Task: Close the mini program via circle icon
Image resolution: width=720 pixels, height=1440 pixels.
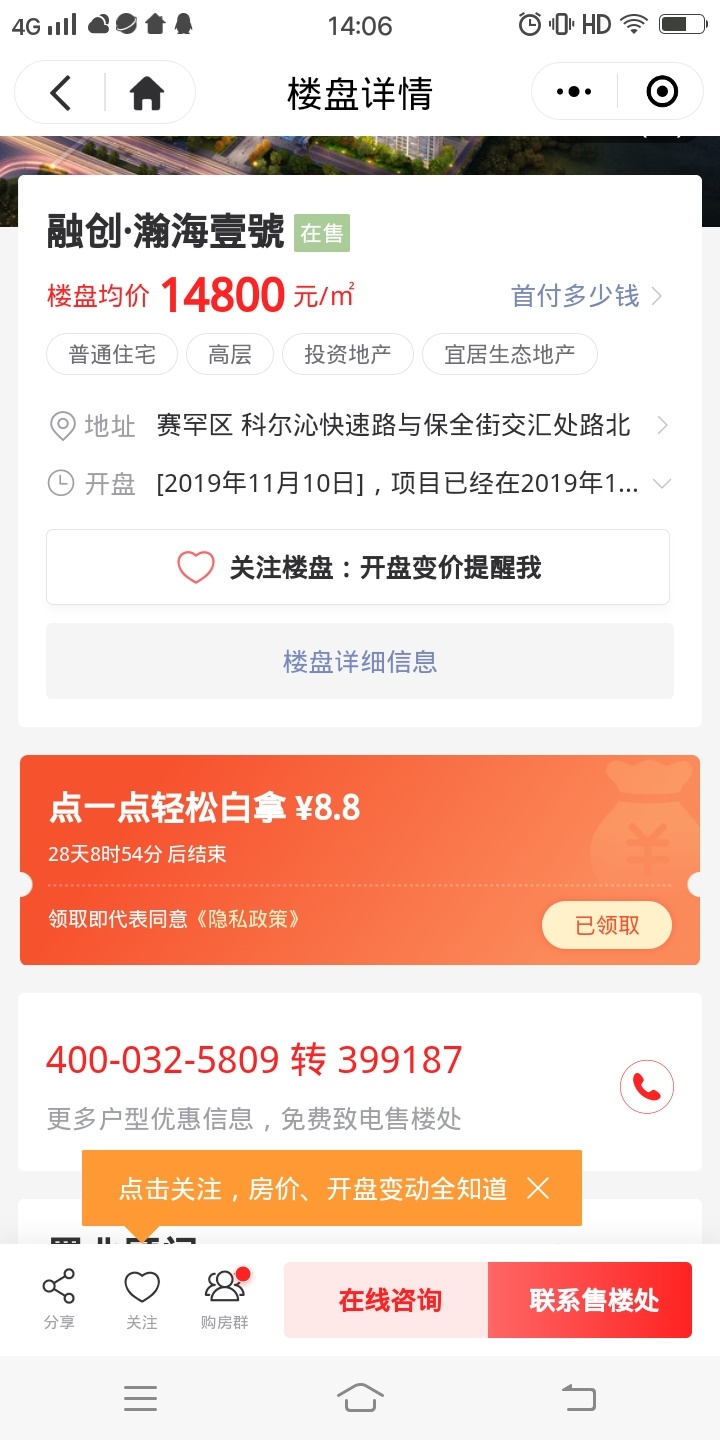Action: coord(662,93)
